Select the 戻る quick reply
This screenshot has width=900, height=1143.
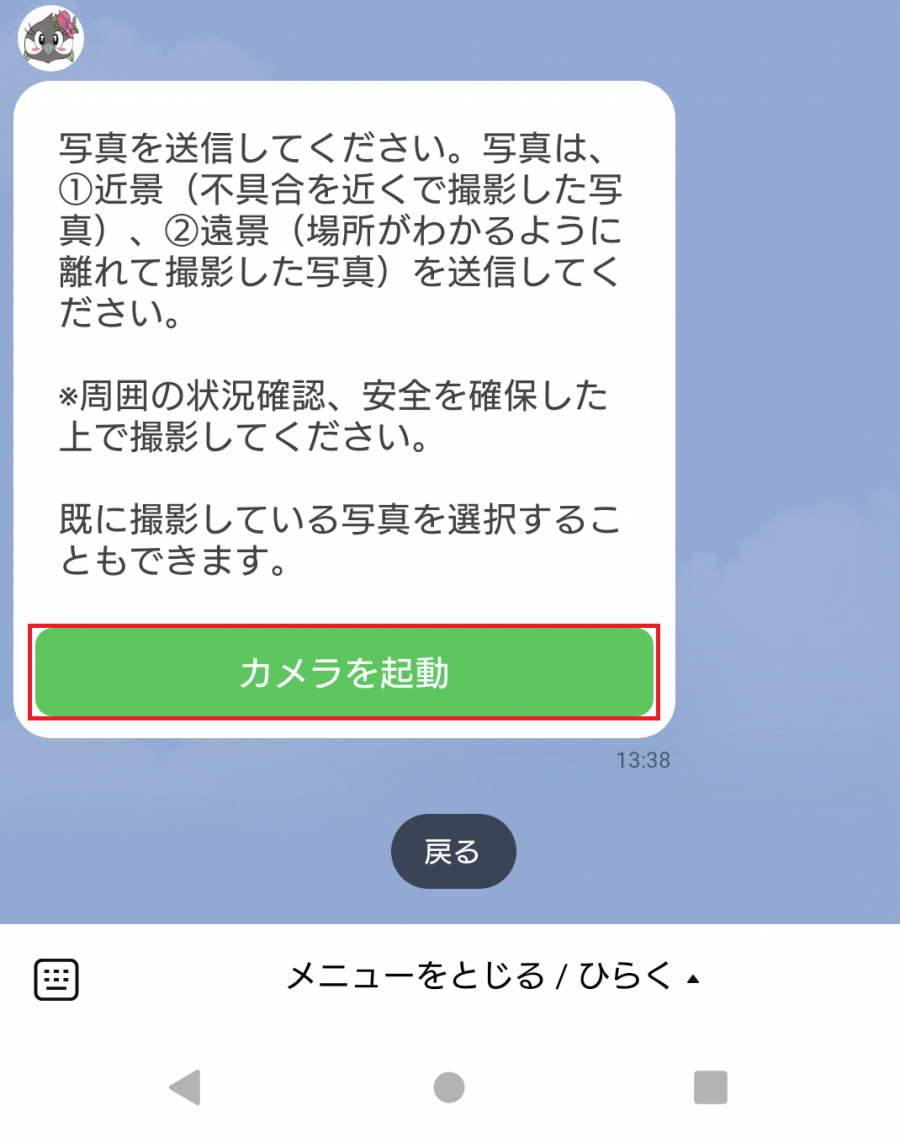pyautogui.click(x=453, y=852)
